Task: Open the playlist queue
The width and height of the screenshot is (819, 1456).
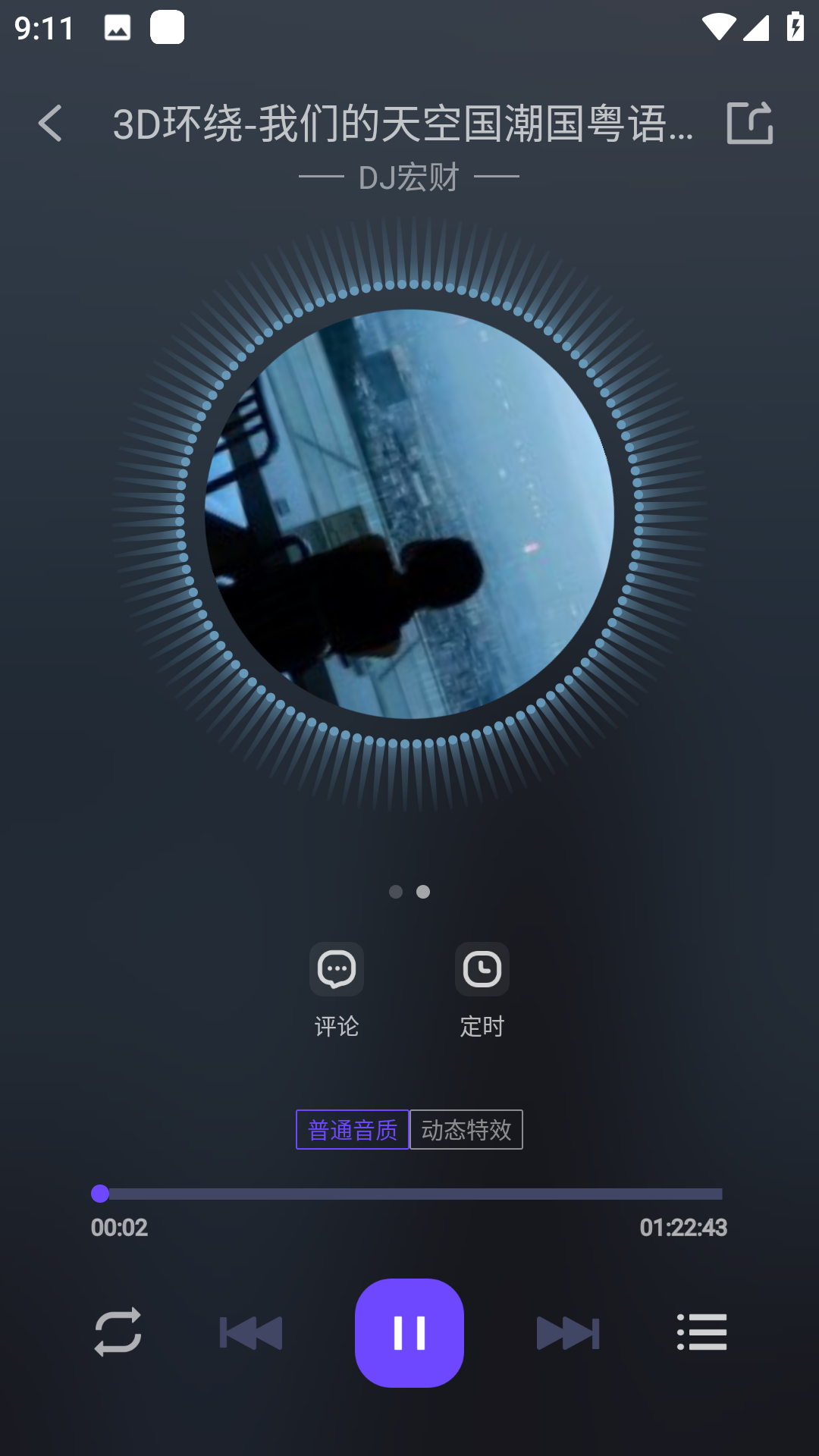Action: click(x=701, y=1332)
